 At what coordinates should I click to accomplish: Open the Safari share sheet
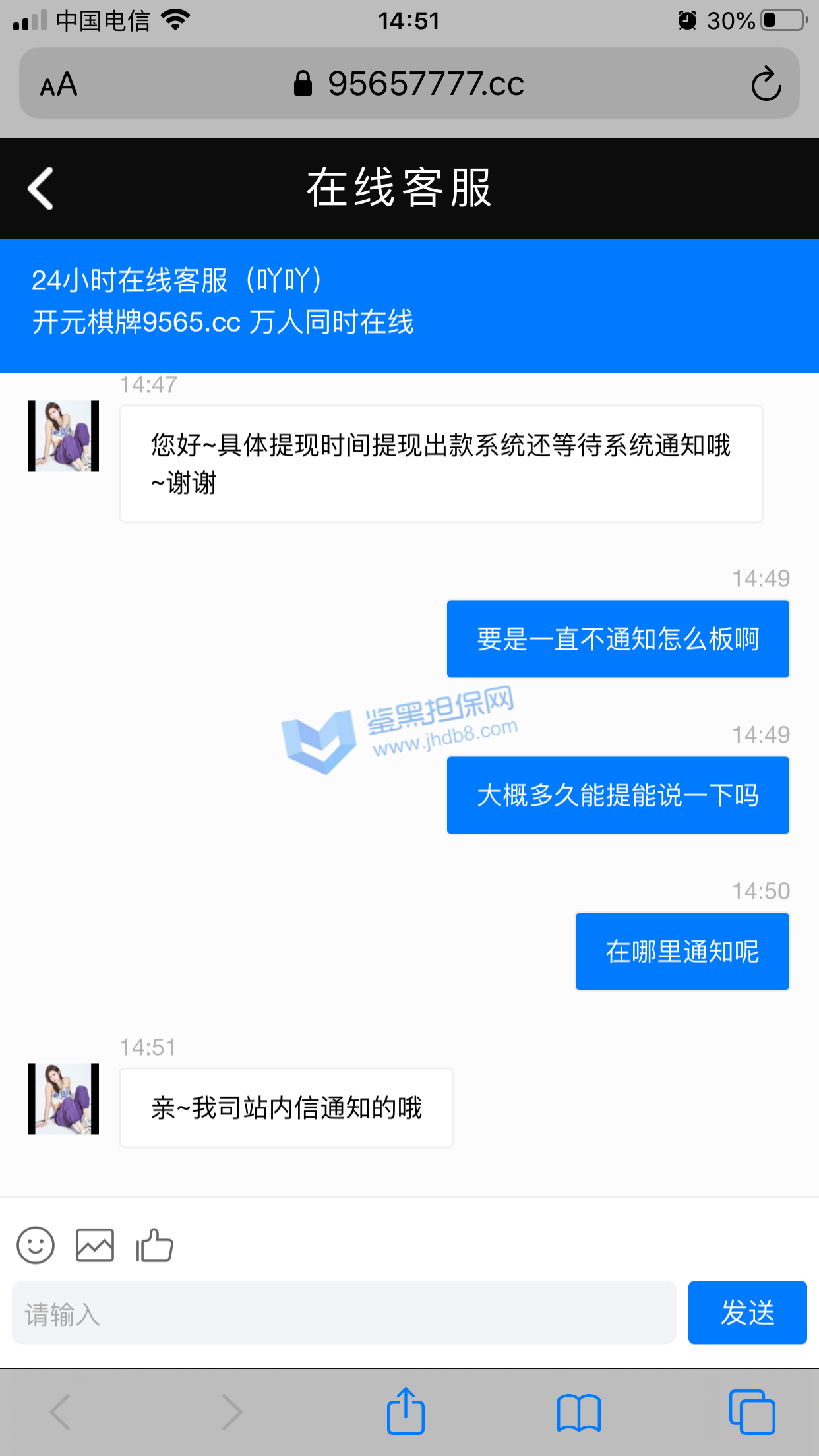(x=406, y=1412)
